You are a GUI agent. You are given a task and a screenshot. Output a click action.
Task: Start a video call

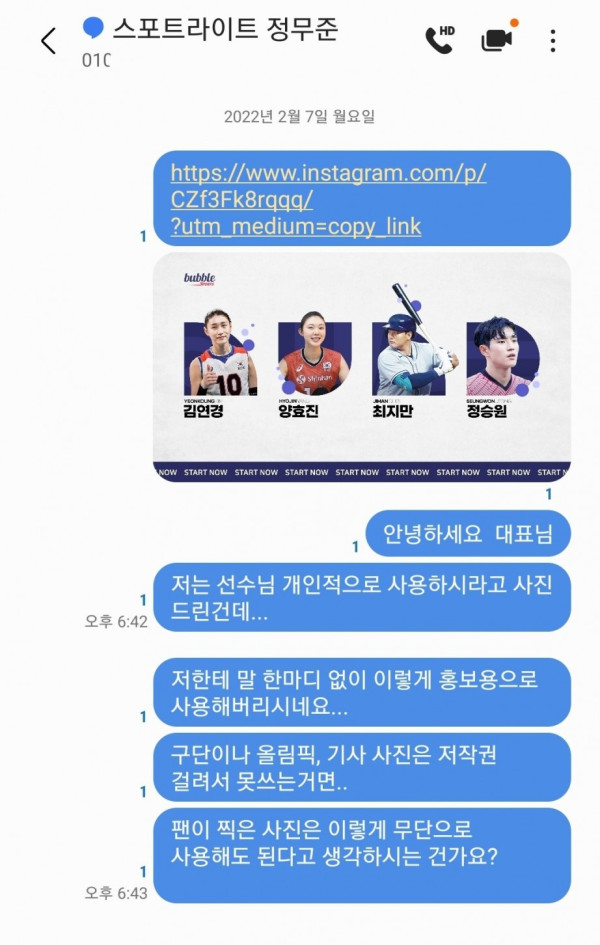(496, 39)
